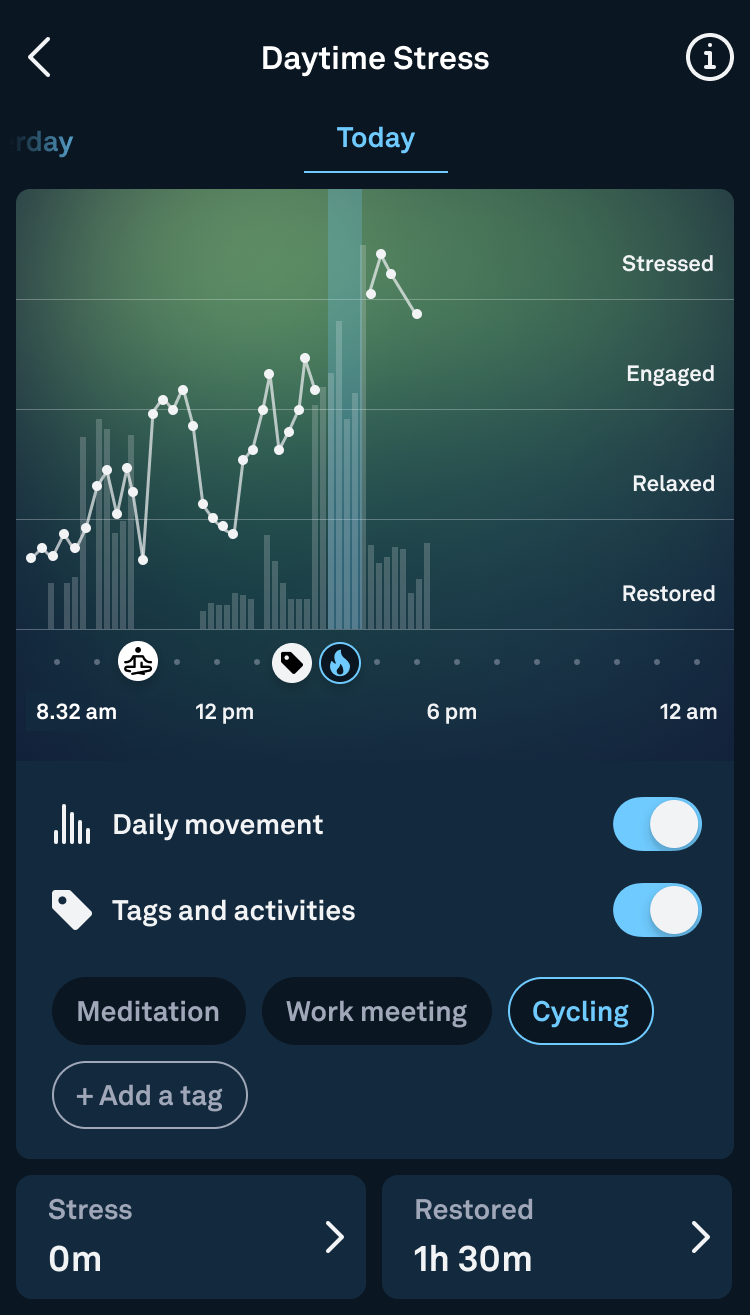Select the meditation marker on the timeline
The width and height of the screenshot is (750, 1315).
click(x=138, y=661)
